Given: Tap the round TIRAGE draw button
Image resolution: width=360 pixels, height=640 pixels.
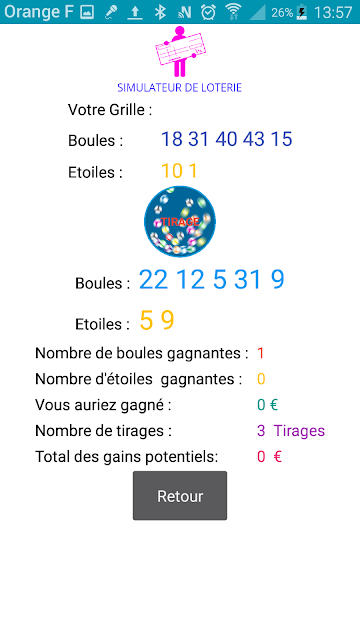Looking at the screenshot, I should pyautogui.click(x=180, y=222).
